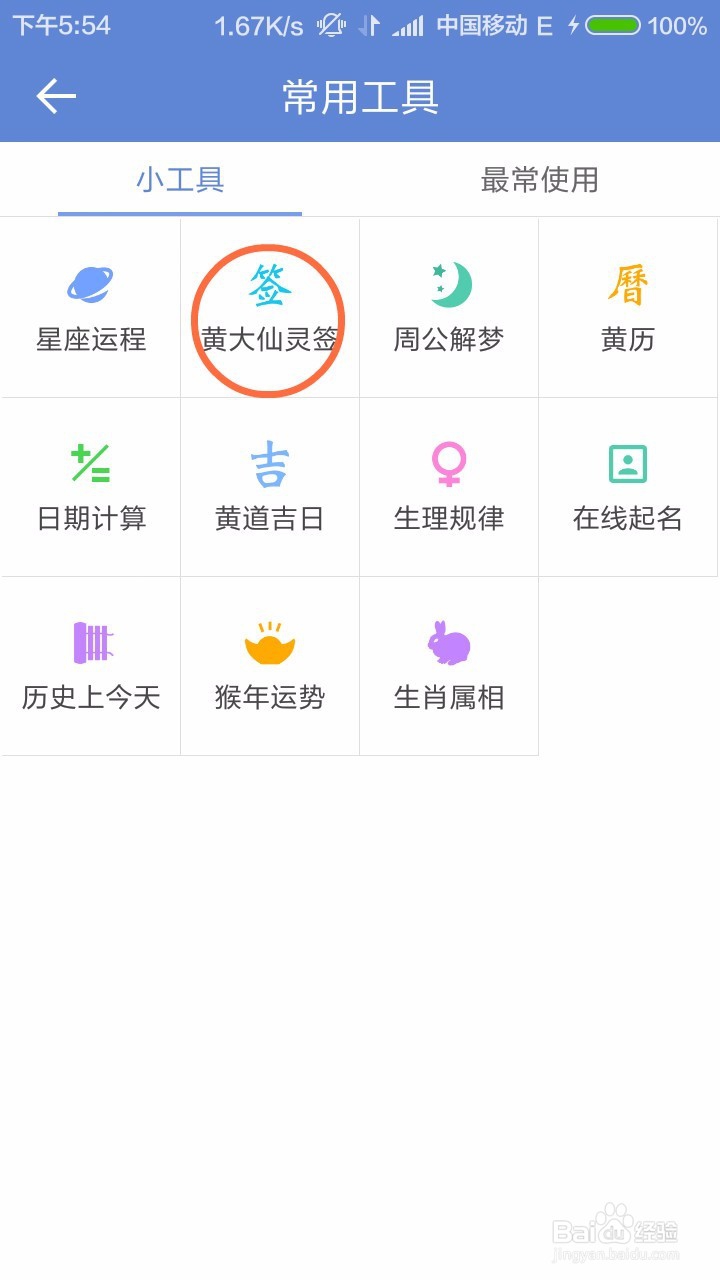Open 生肖属相 zodiac tool
This screenshot has width=720, height=1280.
(449, 666)
